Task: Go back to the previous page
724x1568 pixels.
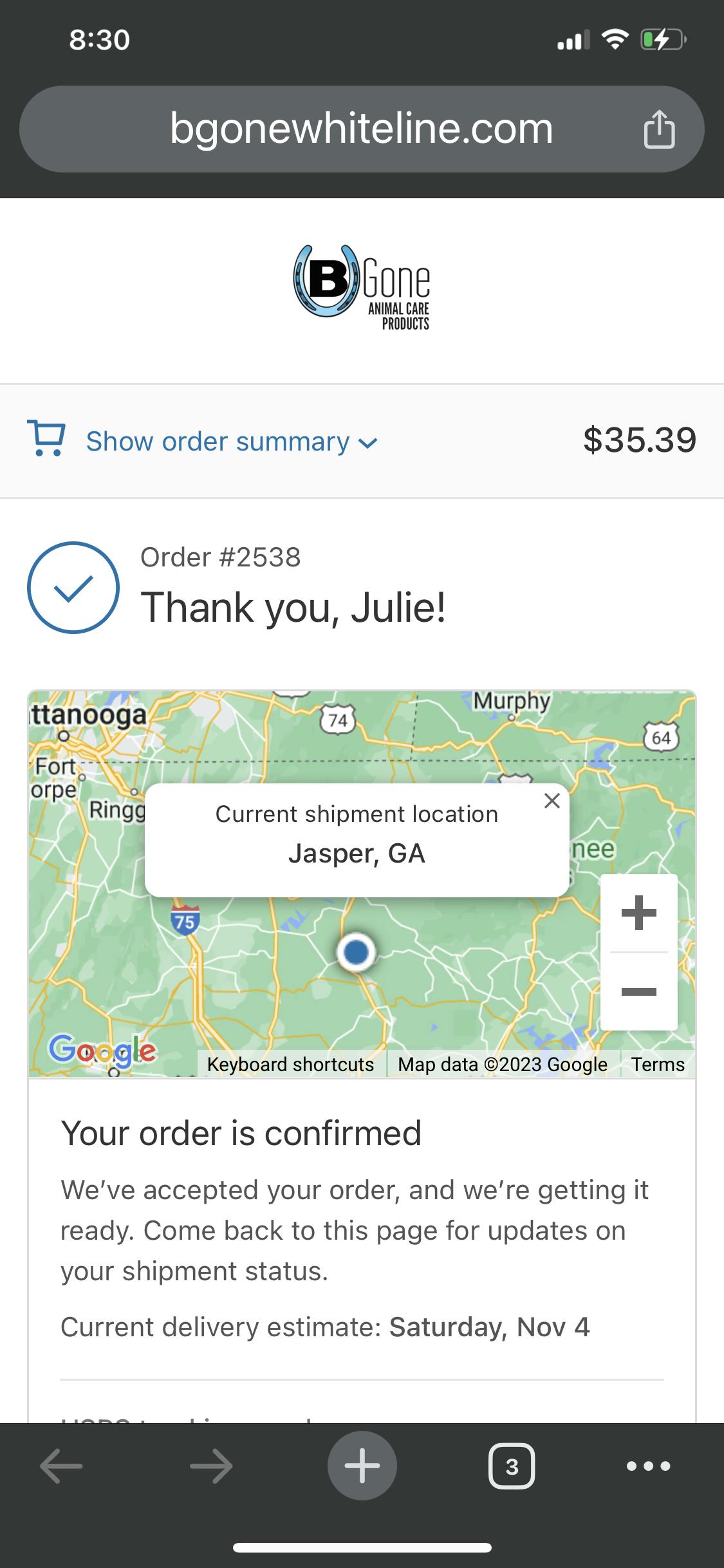Action: [x=61, y=1466]
